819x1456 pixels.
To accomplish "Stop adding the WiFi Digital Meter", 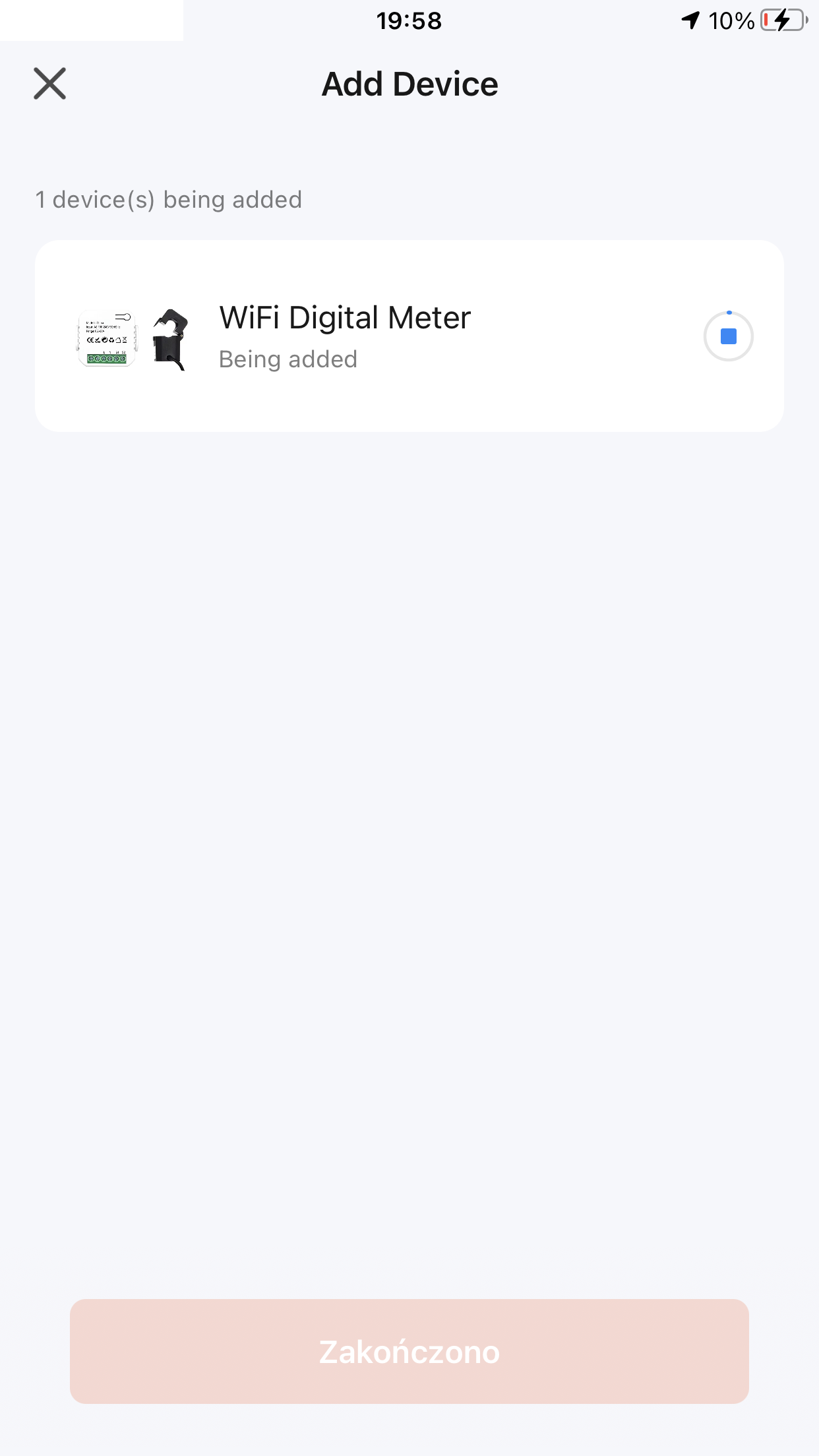I will click(x=728, y=336).
